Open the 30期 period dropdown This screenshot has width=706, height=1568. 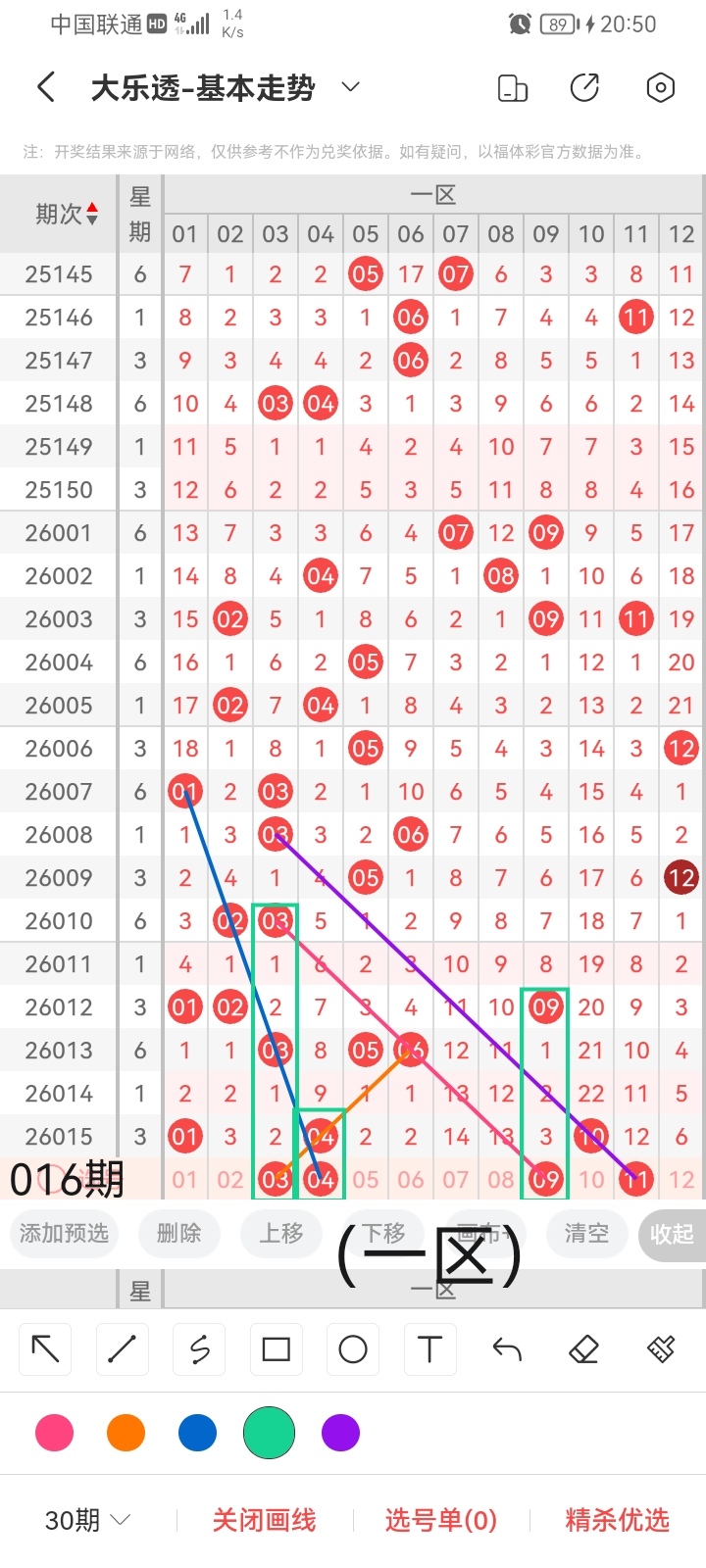click(x=88, y=1520)
